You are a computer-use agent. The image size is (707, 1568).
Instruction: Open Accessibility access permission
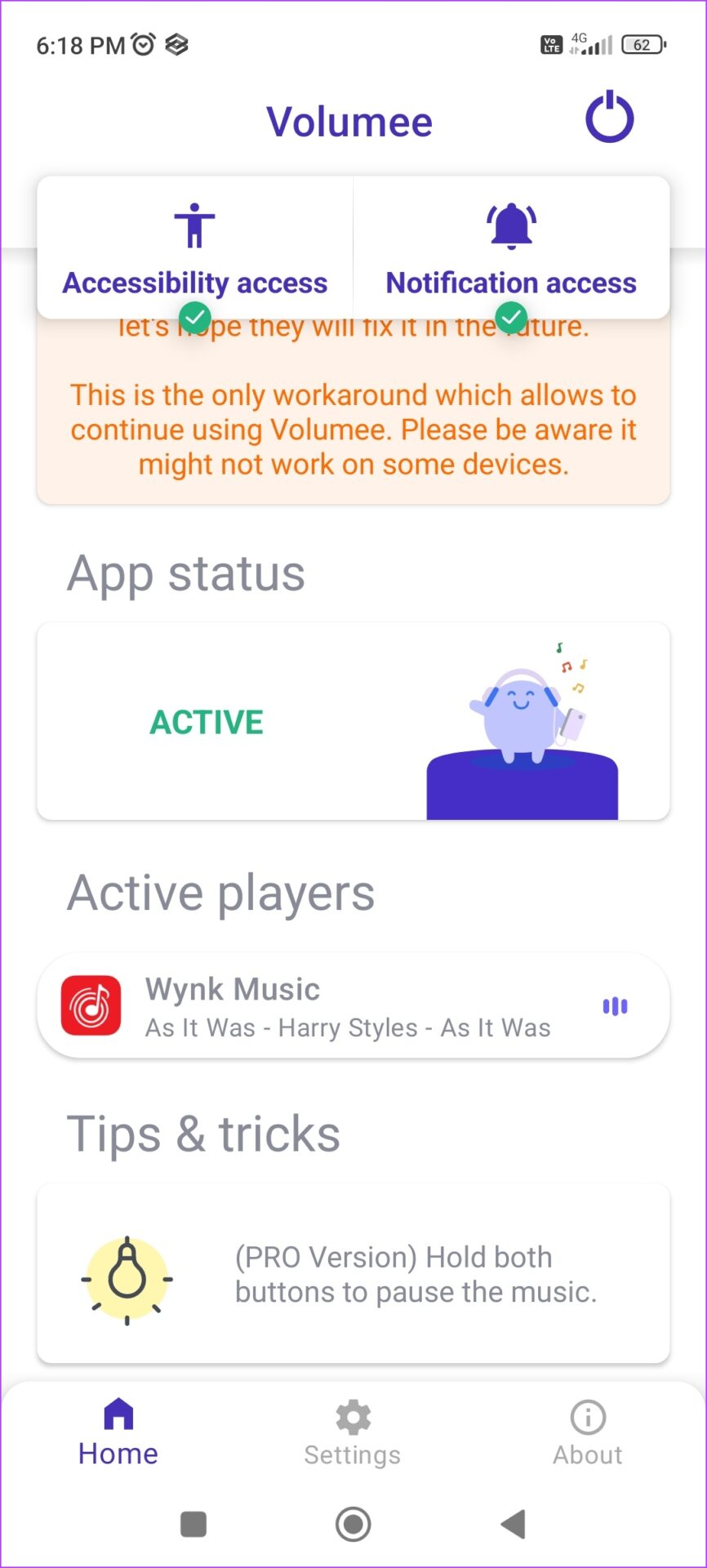(x=195, y=248)
